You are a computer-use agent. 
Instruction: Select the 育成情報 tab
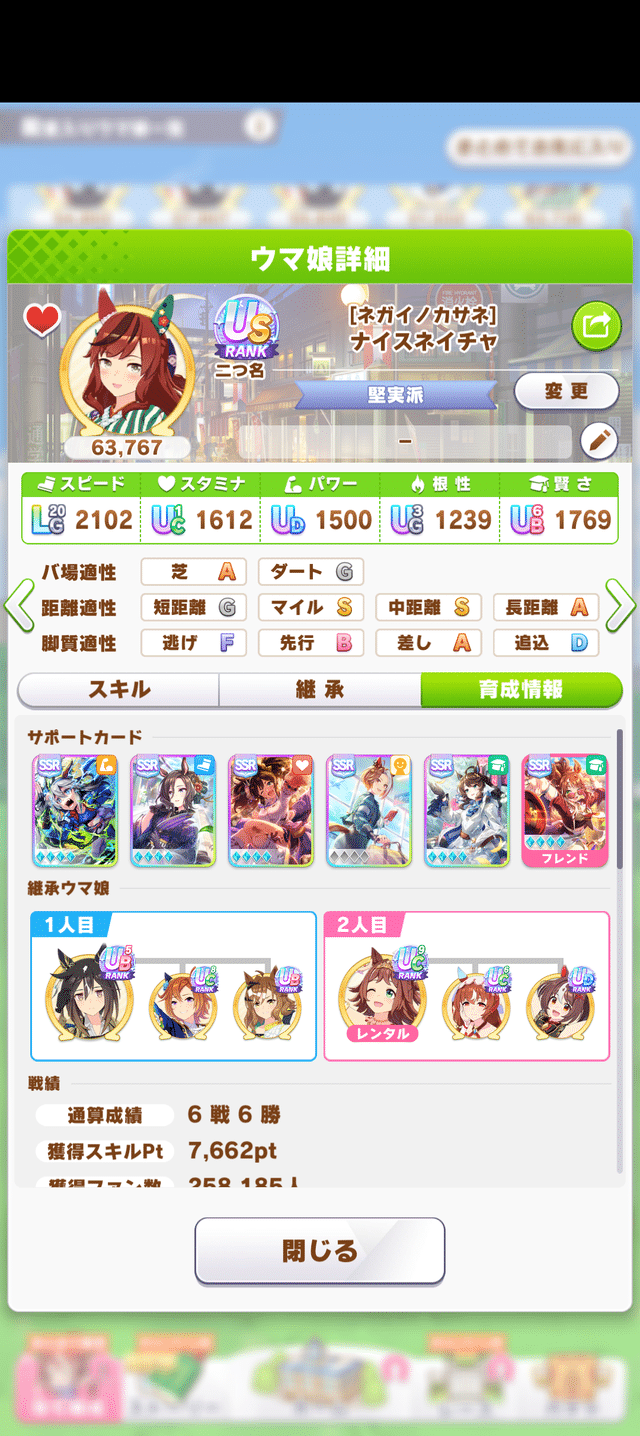pos(520,690)
